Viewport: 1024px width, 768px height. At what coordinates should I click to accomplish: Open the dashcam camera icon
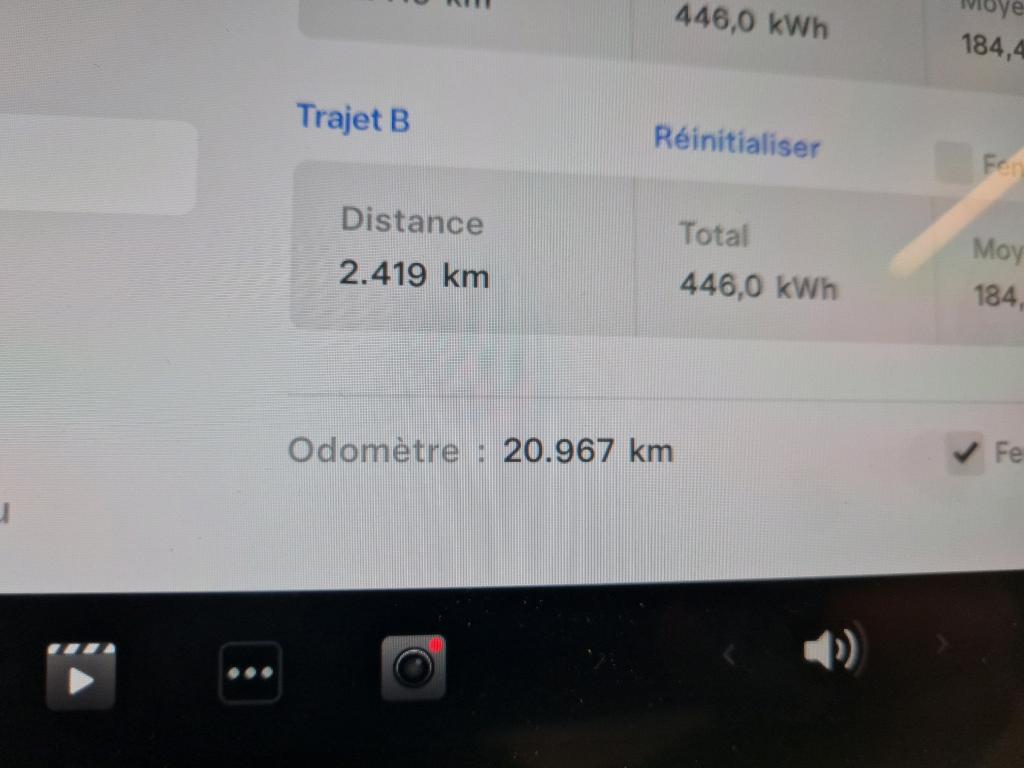tap(412, 667)
